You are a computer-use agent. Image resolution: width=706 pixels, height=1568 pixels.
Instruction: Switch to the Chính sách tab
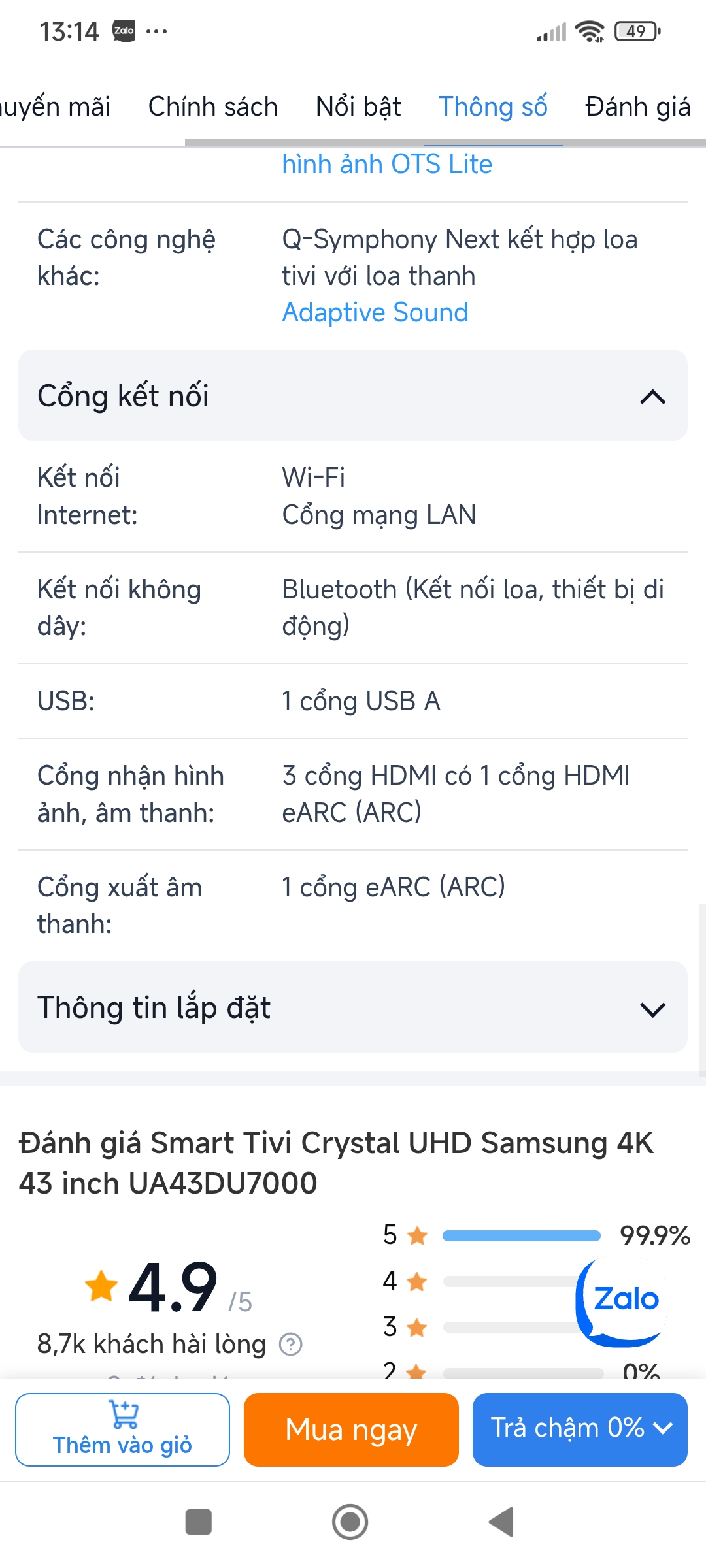(x=212, y=106)
